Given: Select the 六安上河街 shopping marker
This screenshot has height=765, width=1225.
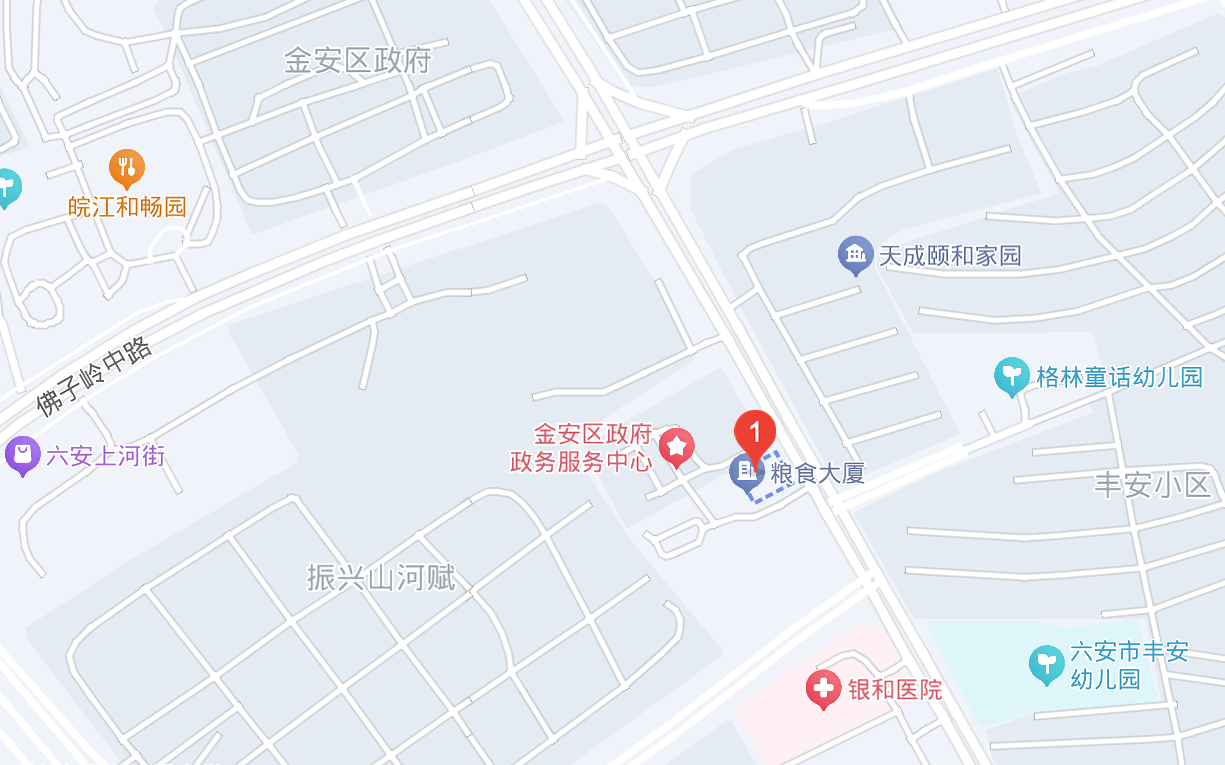Looking at the screenshot, I should 22,455.
